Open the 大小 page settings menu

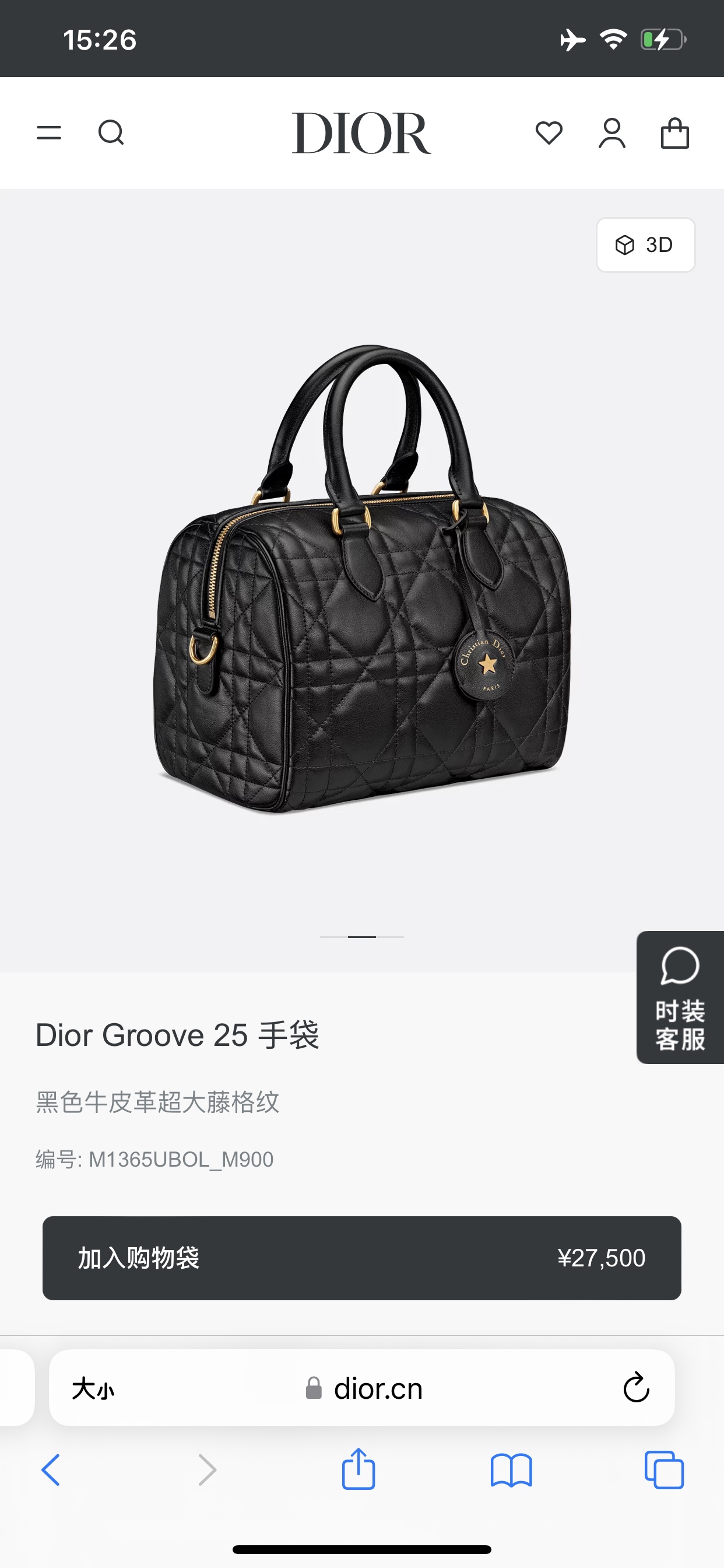click(93, 1389)
